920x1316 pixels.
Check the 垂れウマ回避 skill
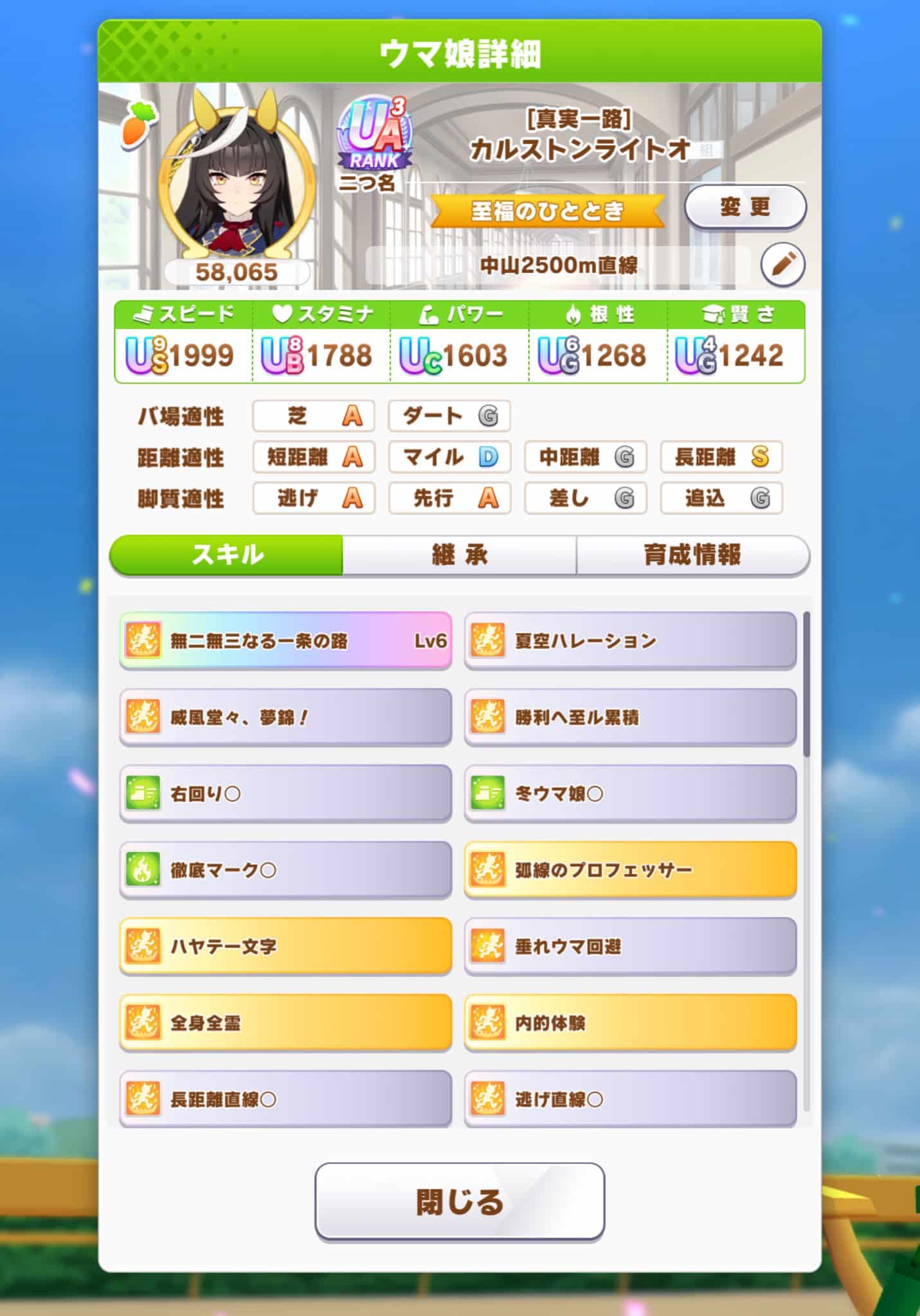tap(630, 947)
